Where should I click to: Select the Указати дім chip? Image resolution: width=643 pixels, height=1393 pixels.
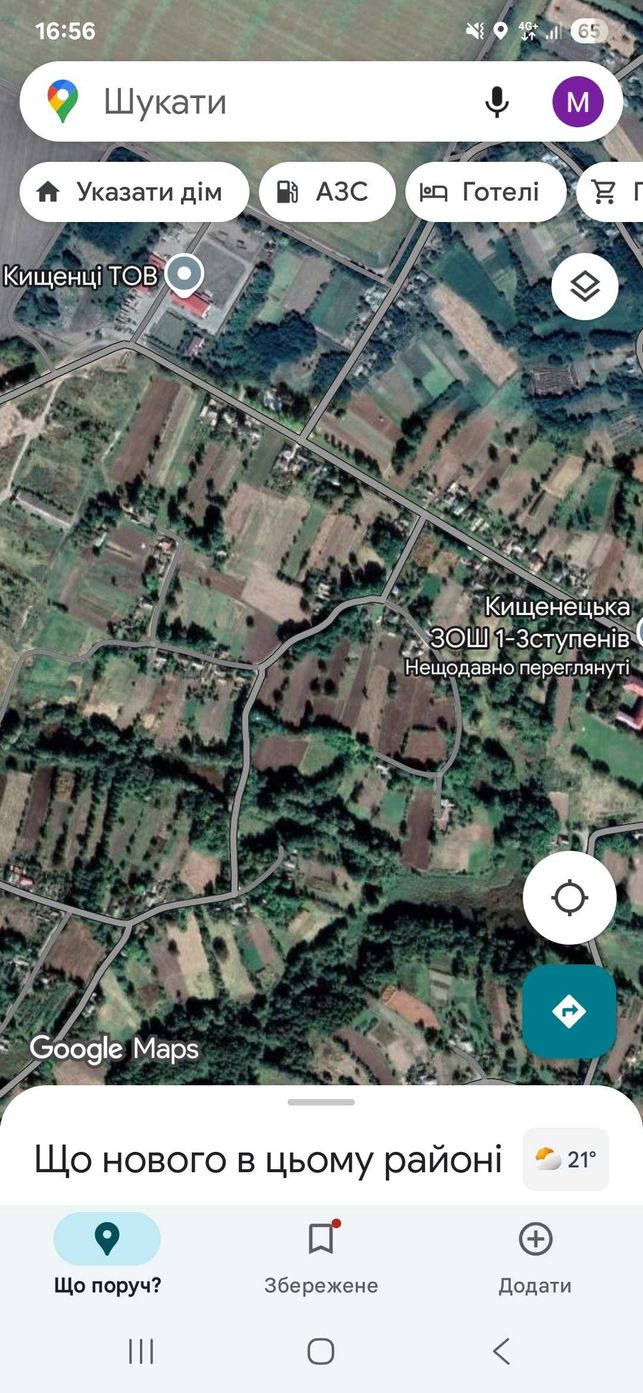point(134,192)
